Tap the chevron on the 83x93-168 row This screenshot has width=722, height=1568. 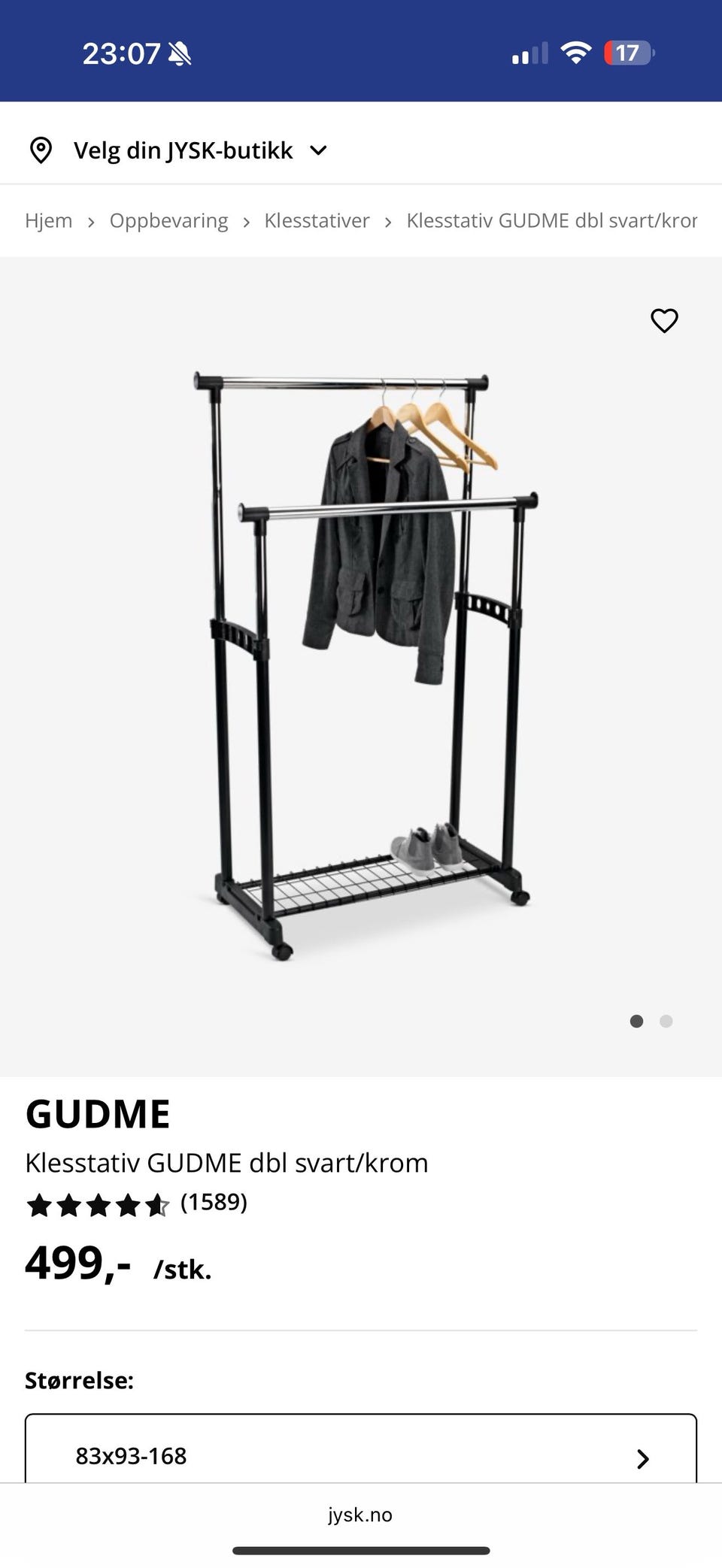[x=642, y=1457]
